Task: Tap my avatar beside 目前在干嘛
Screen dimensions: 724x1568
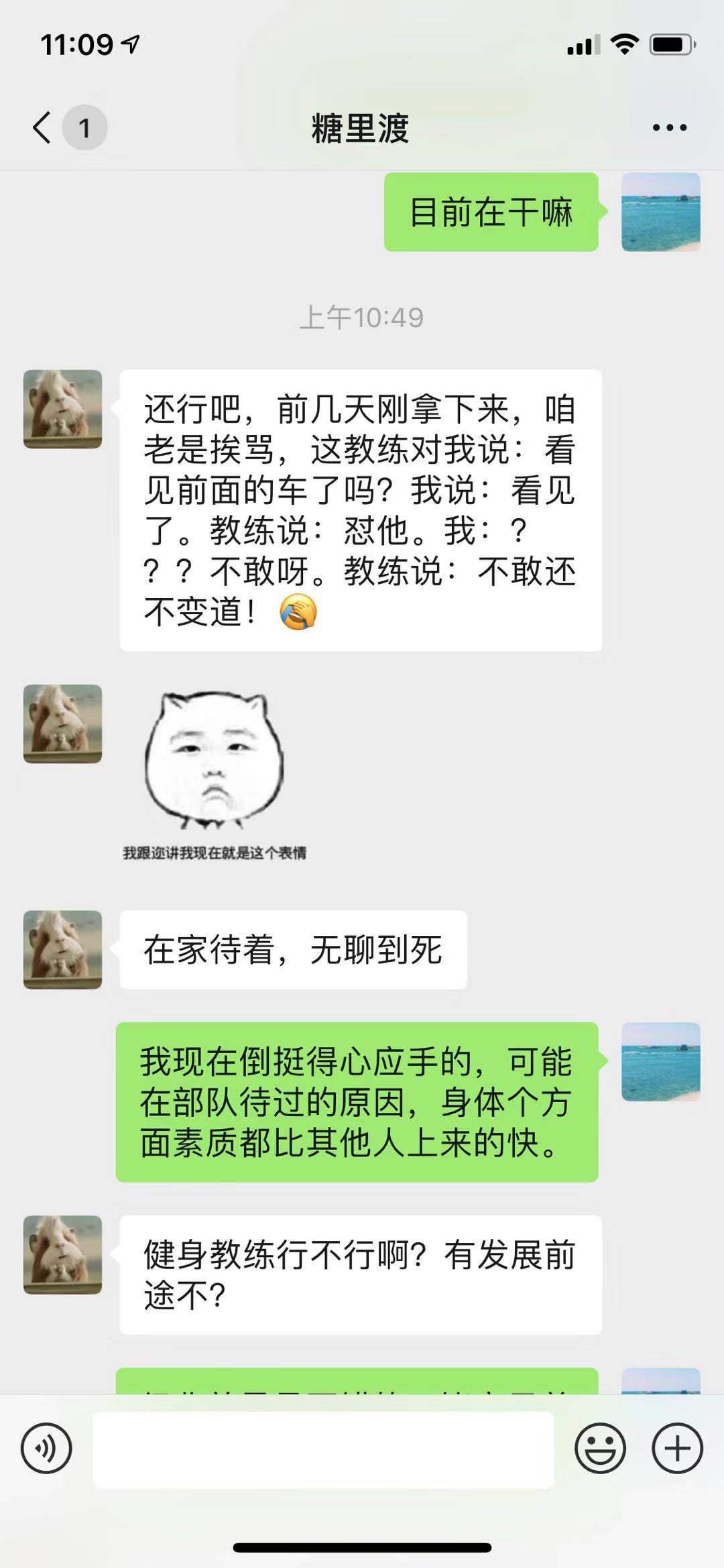Action: pyautogui.click(x=660, y=212)
